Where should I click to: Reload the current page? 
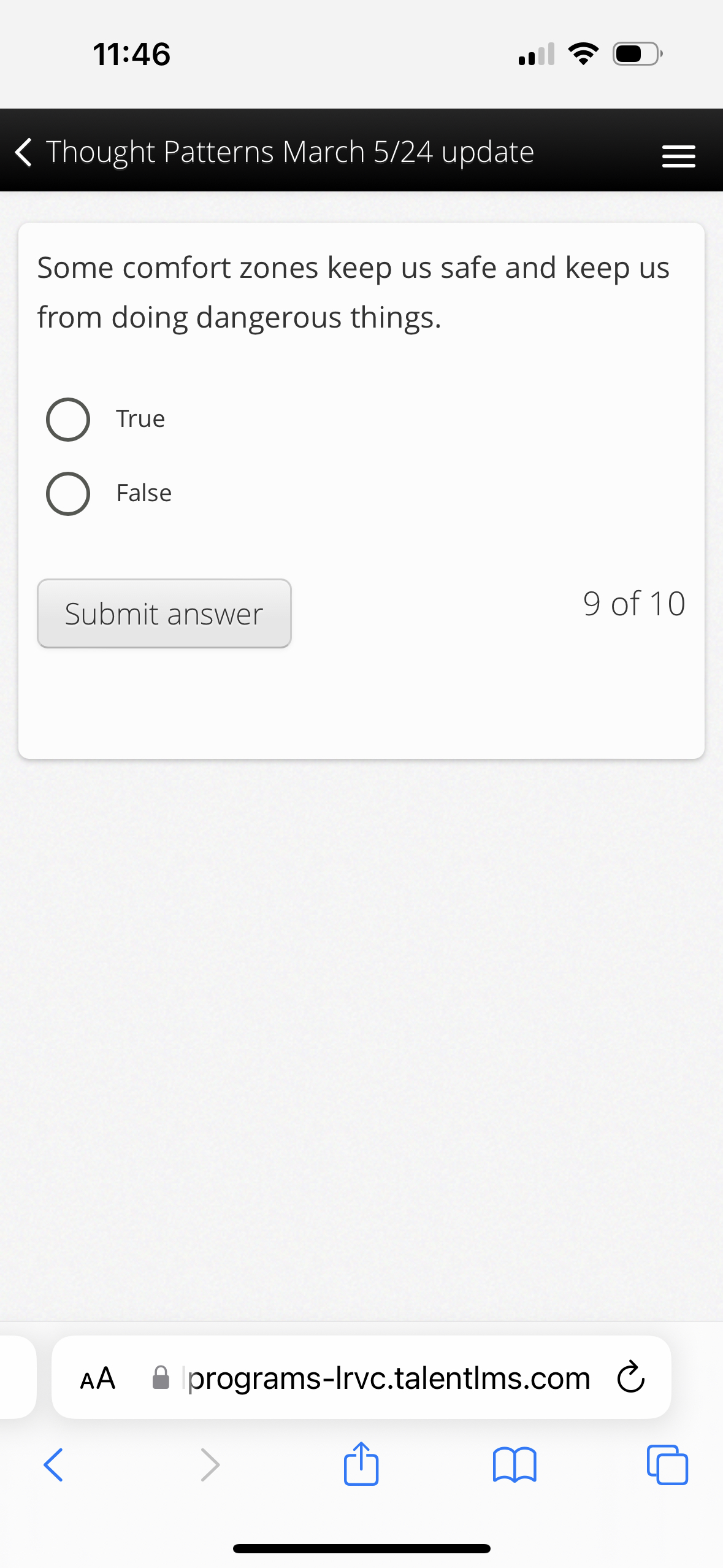point(630,1378)
